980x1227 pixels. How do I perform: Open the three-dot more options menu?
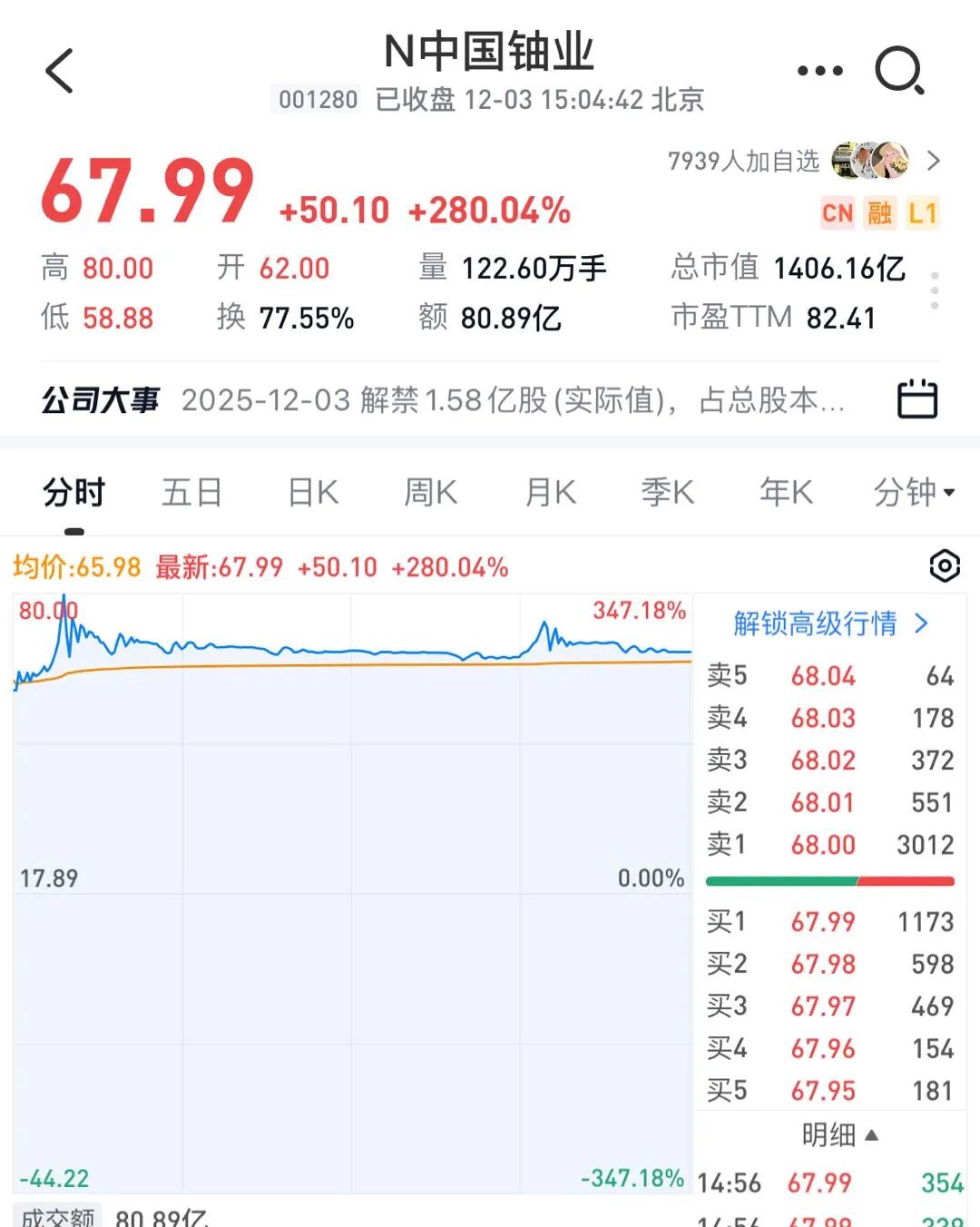coord(819,71)
